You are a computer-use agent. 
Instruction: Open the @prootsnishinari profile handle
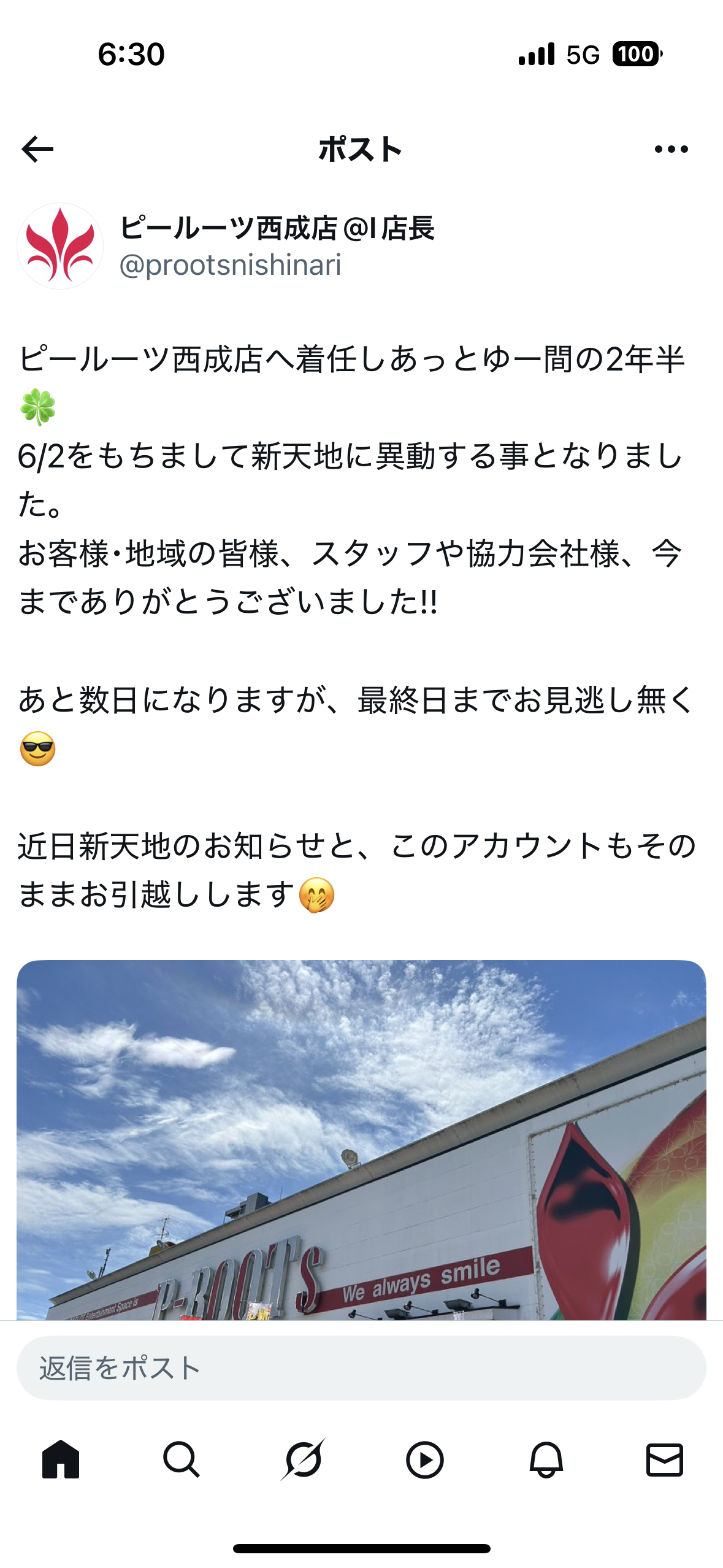coord(230,265)
